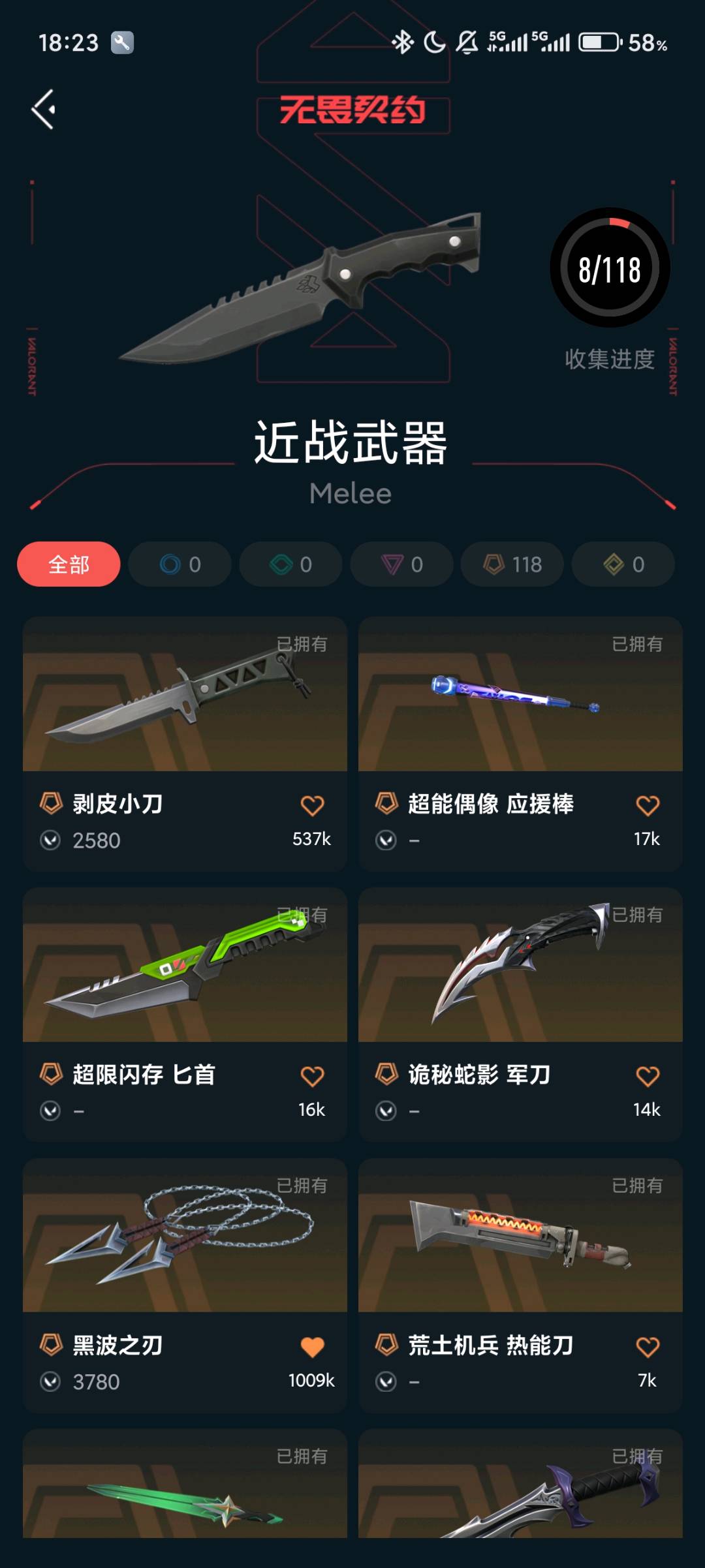Open the 诡秘蛇影 军刀 card
The width and height of the screenshot is (705, 1568).
pos(520,966)
